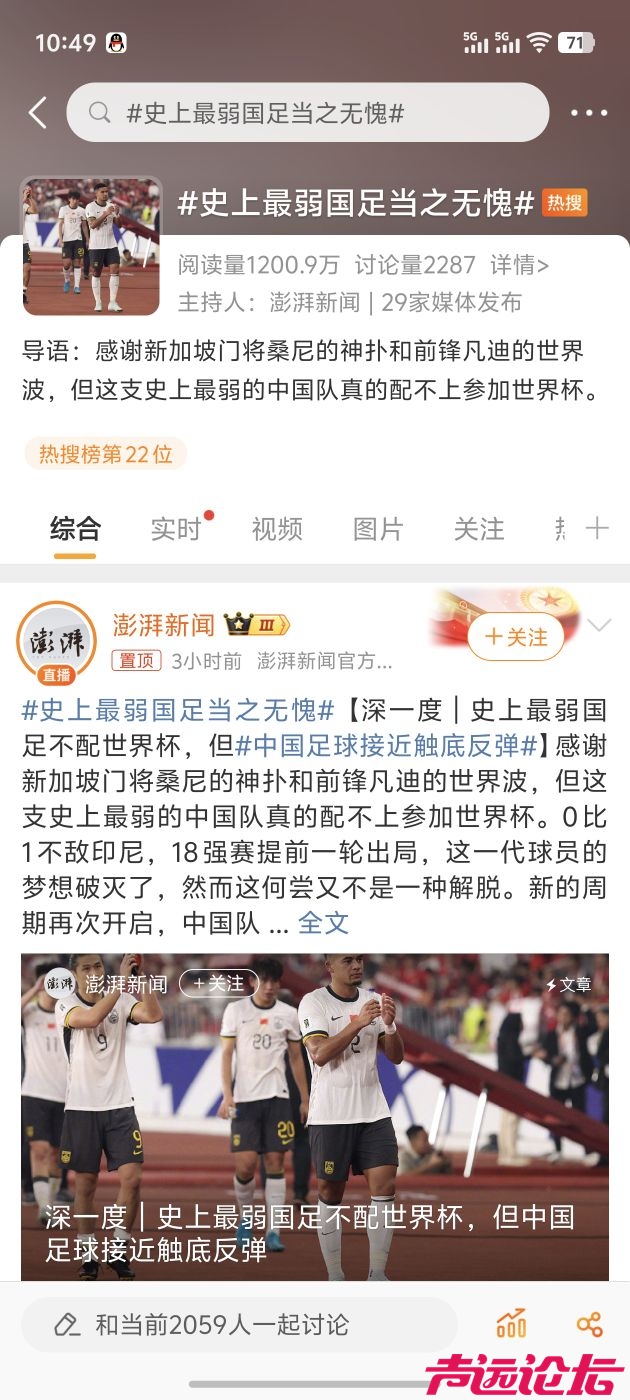Follow 澎湃新闻 with the +关注 button

click(x=516, y=637)
